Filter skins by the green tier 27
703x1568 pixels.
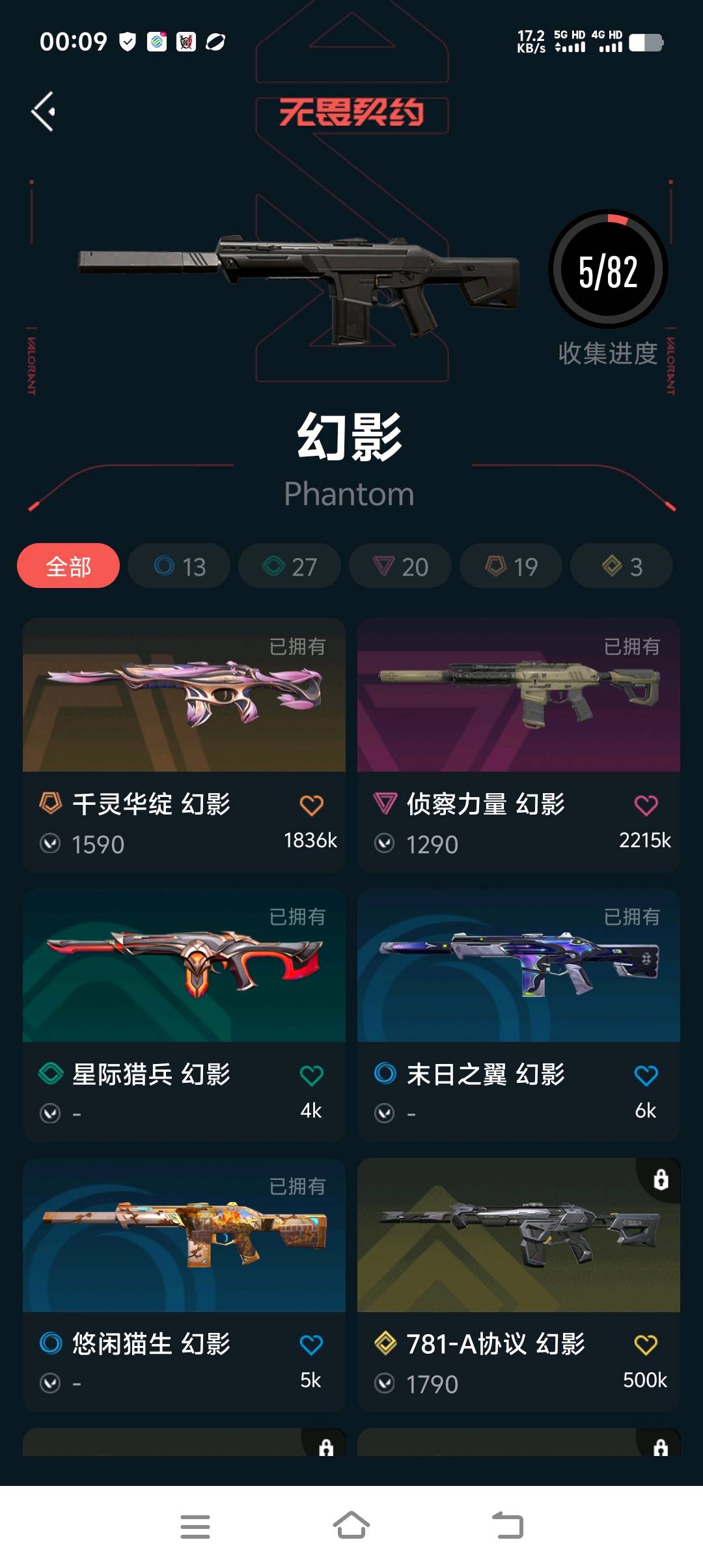(290, 566)
